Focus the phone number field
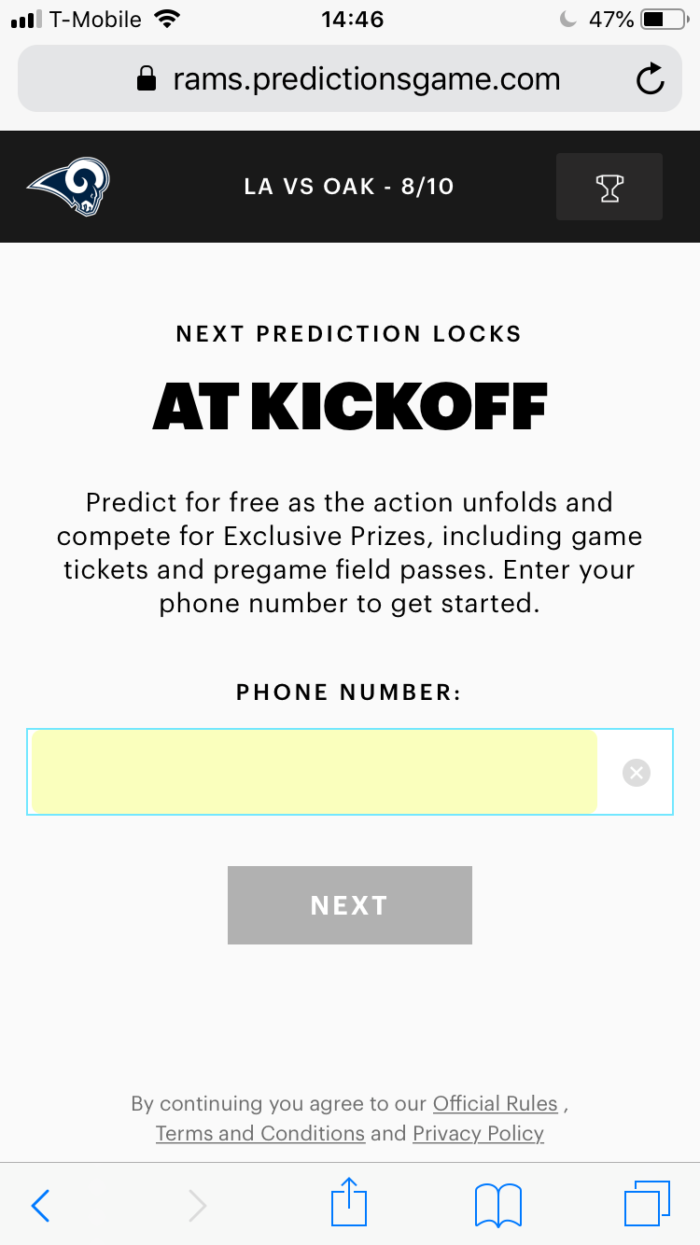This screenshot has width=700, height=1245. point(315,772)
